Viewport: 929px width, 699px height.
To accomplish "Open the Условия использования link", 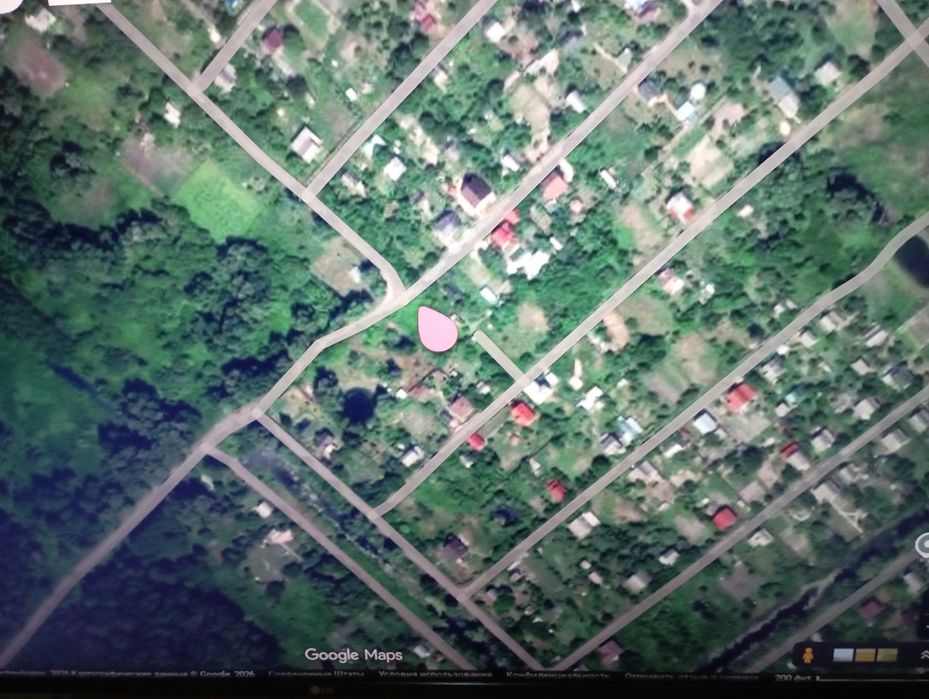I will (437, 675).
